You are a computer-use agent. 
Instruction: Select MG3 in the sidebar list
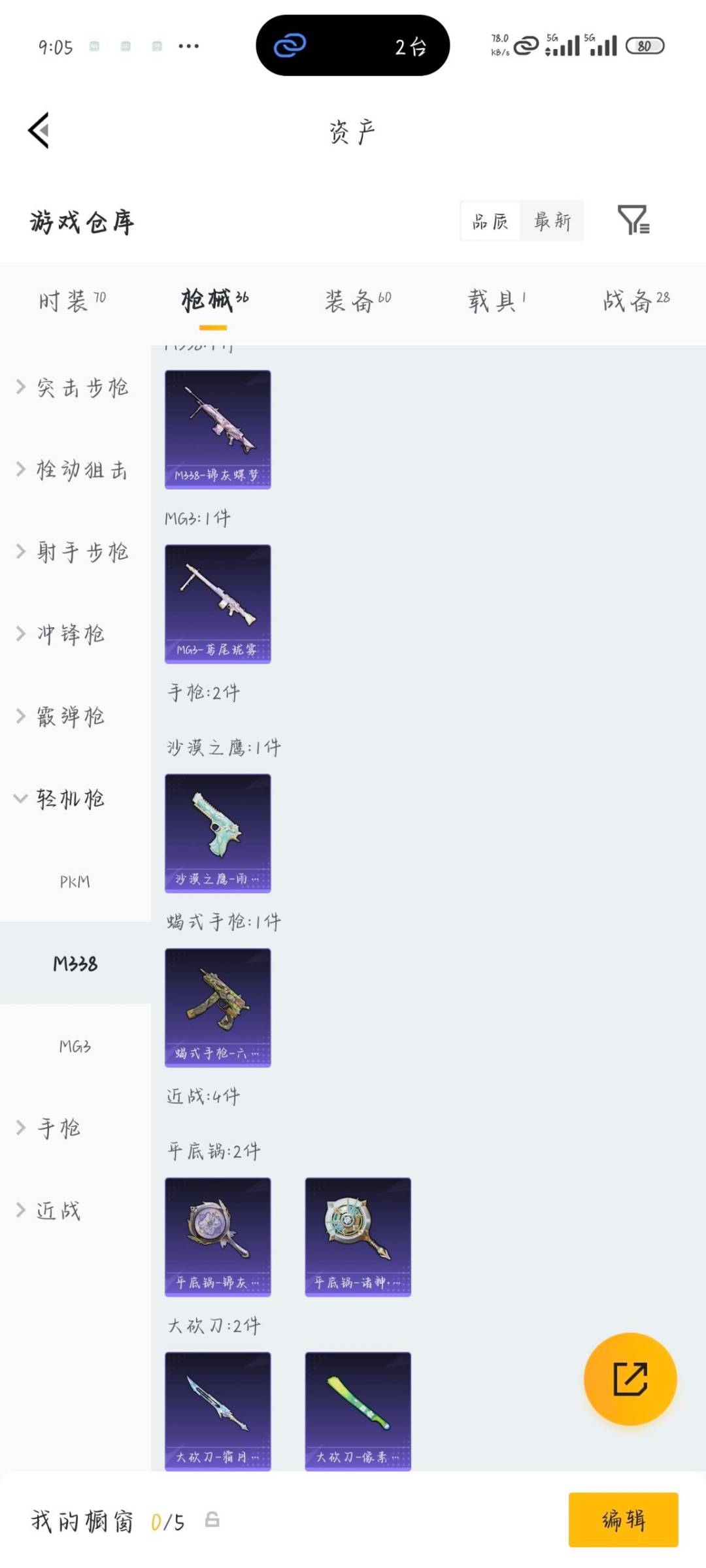click(x=75, y=1047)
